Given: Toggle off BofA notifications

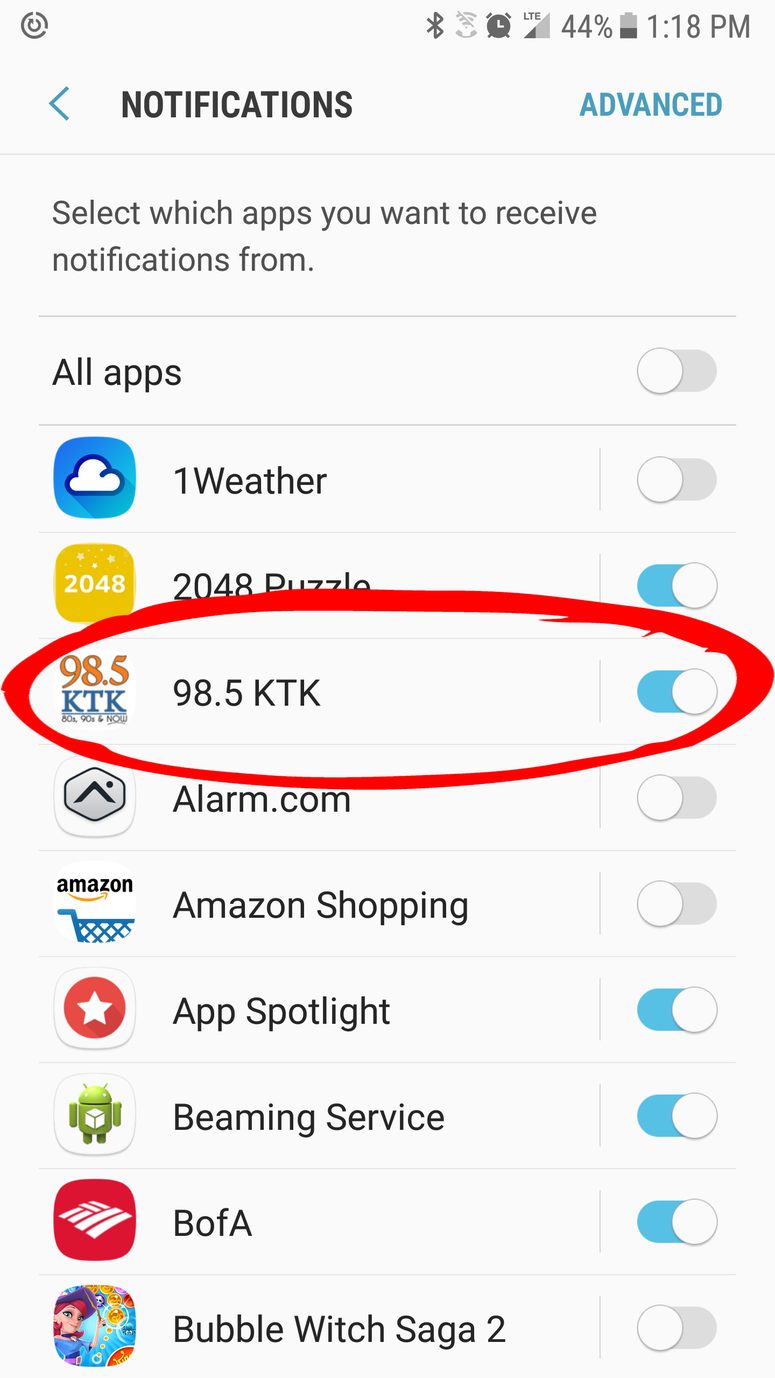Looking at the screenshot, I should (677, 1222).
